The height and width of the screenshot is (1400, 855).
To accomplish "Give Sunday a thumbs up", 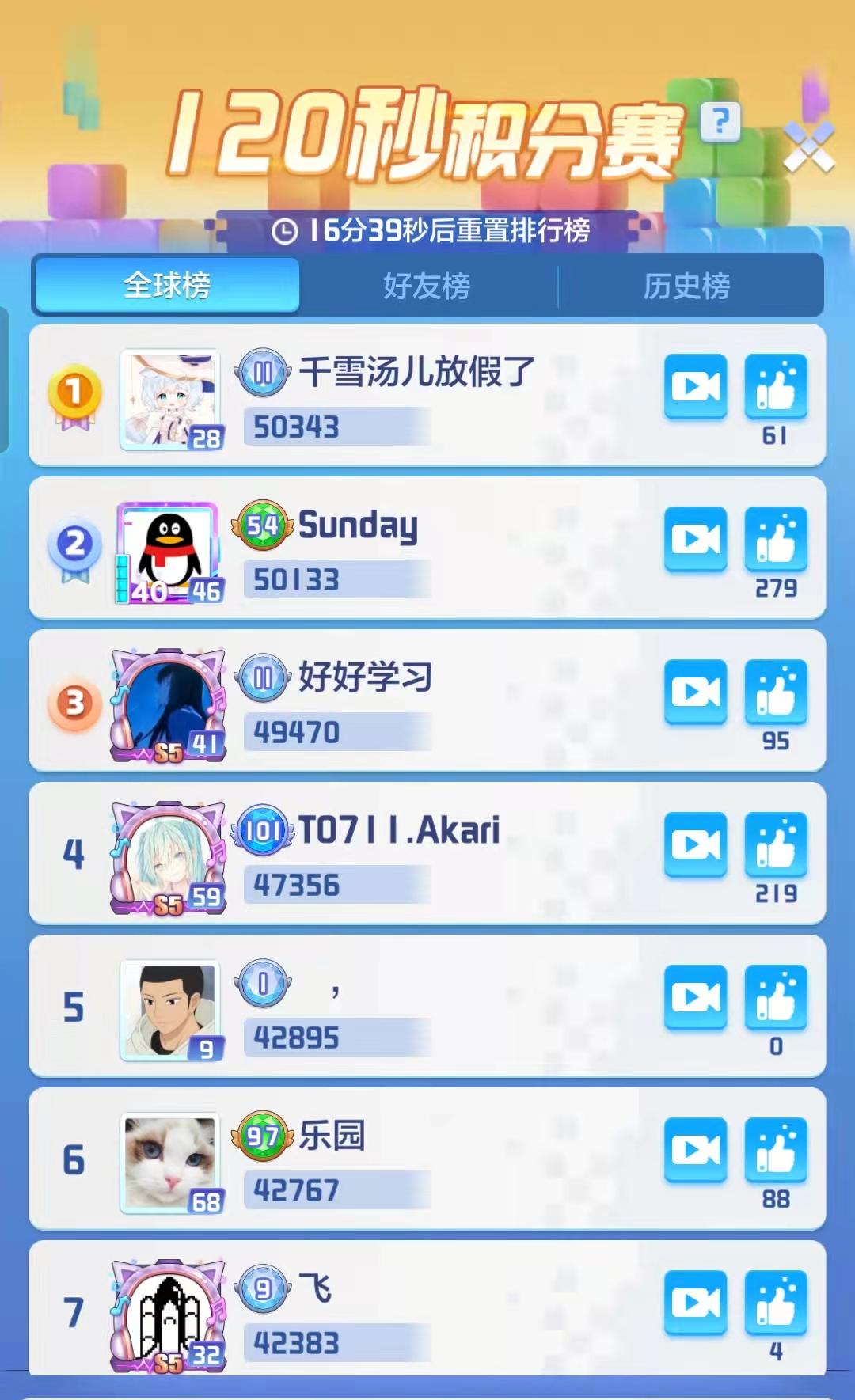I will click(776, 539).
